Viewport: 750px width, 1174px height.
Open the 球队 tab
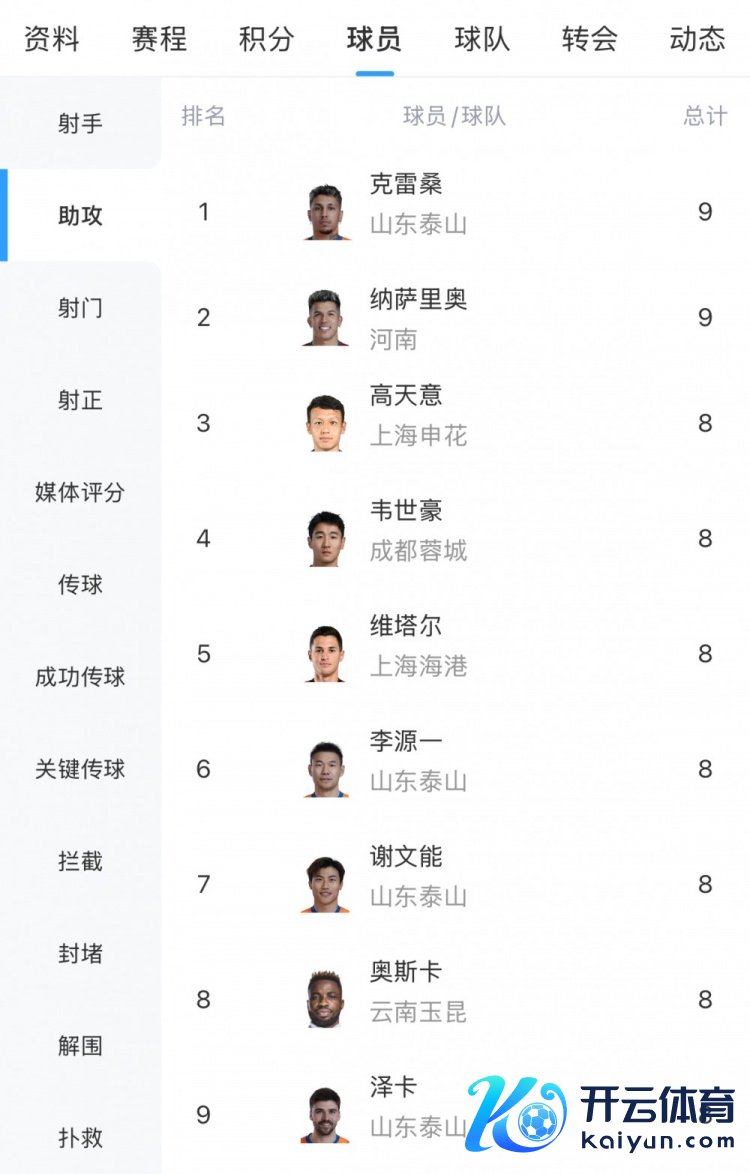point(481,39)
